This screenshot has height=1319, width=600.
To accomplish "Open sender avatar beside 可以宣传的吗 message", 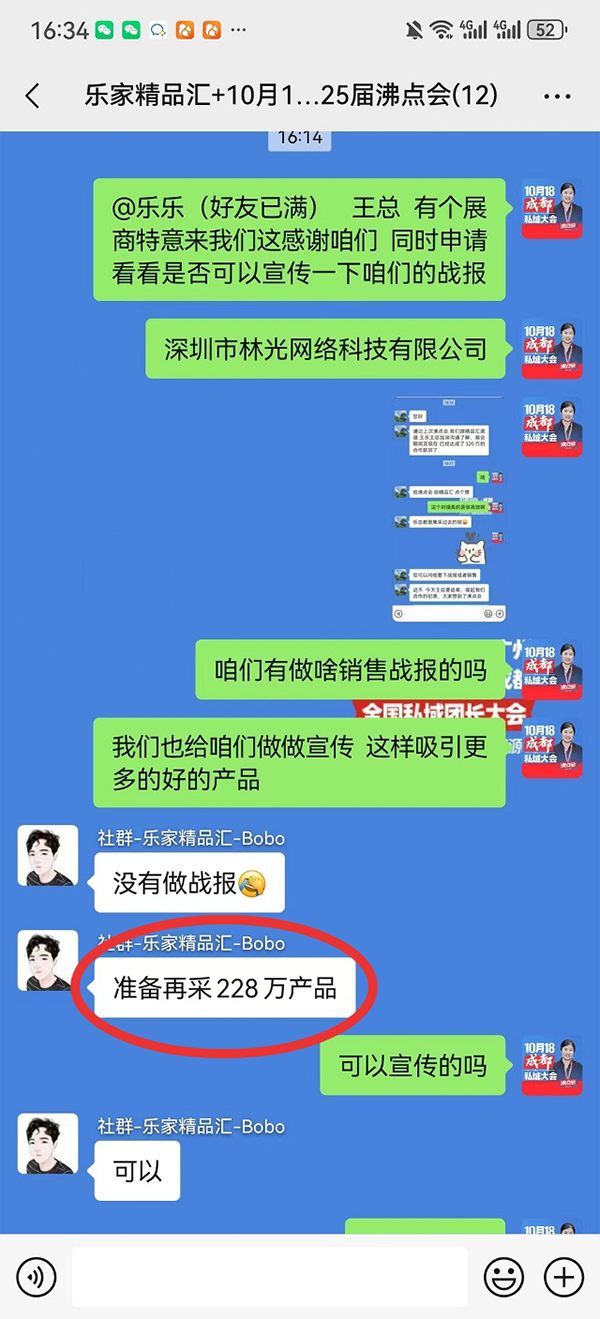I will pos(552,1065).
